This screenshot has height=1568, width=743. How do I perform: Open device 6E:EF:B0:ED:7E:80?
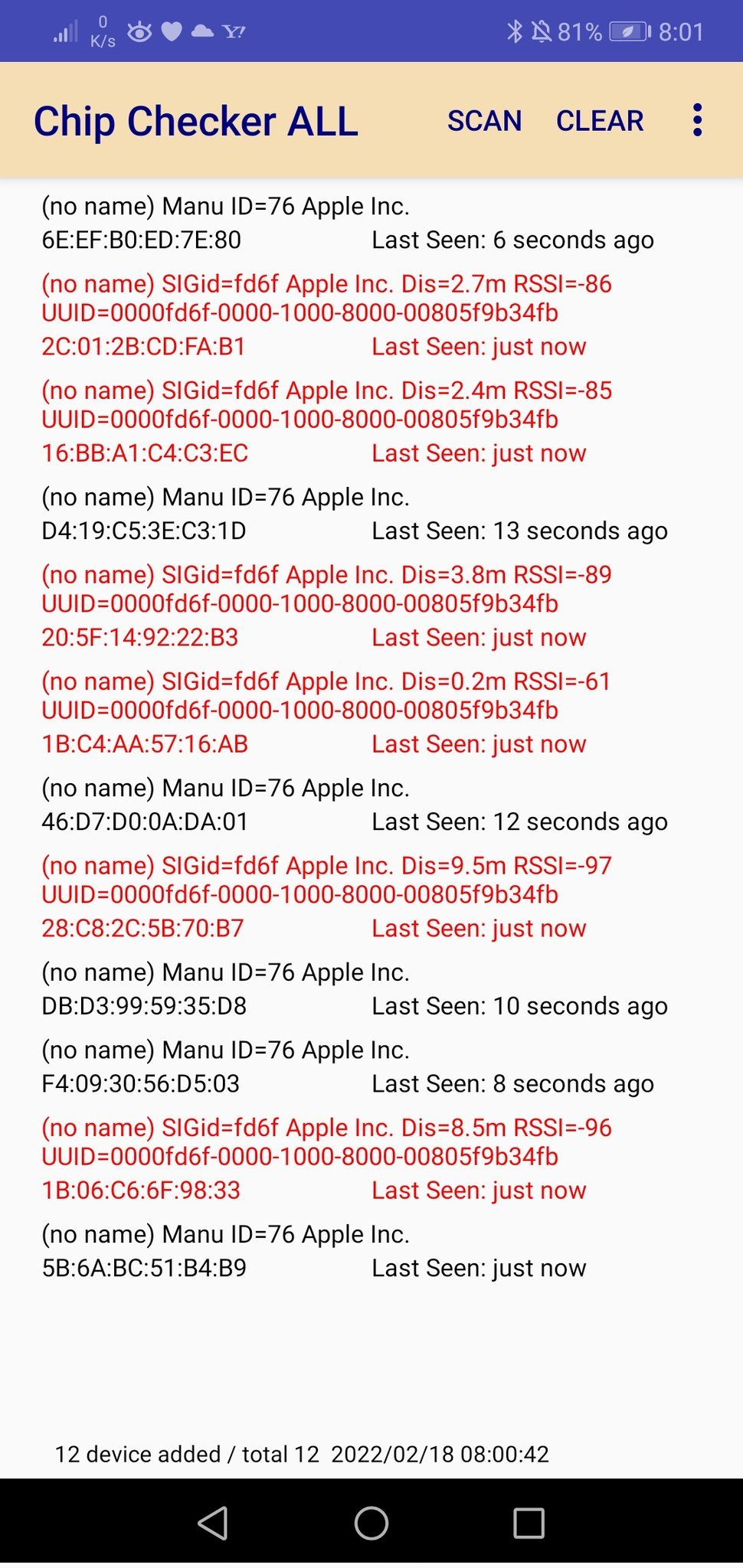(x=348, y=223)
